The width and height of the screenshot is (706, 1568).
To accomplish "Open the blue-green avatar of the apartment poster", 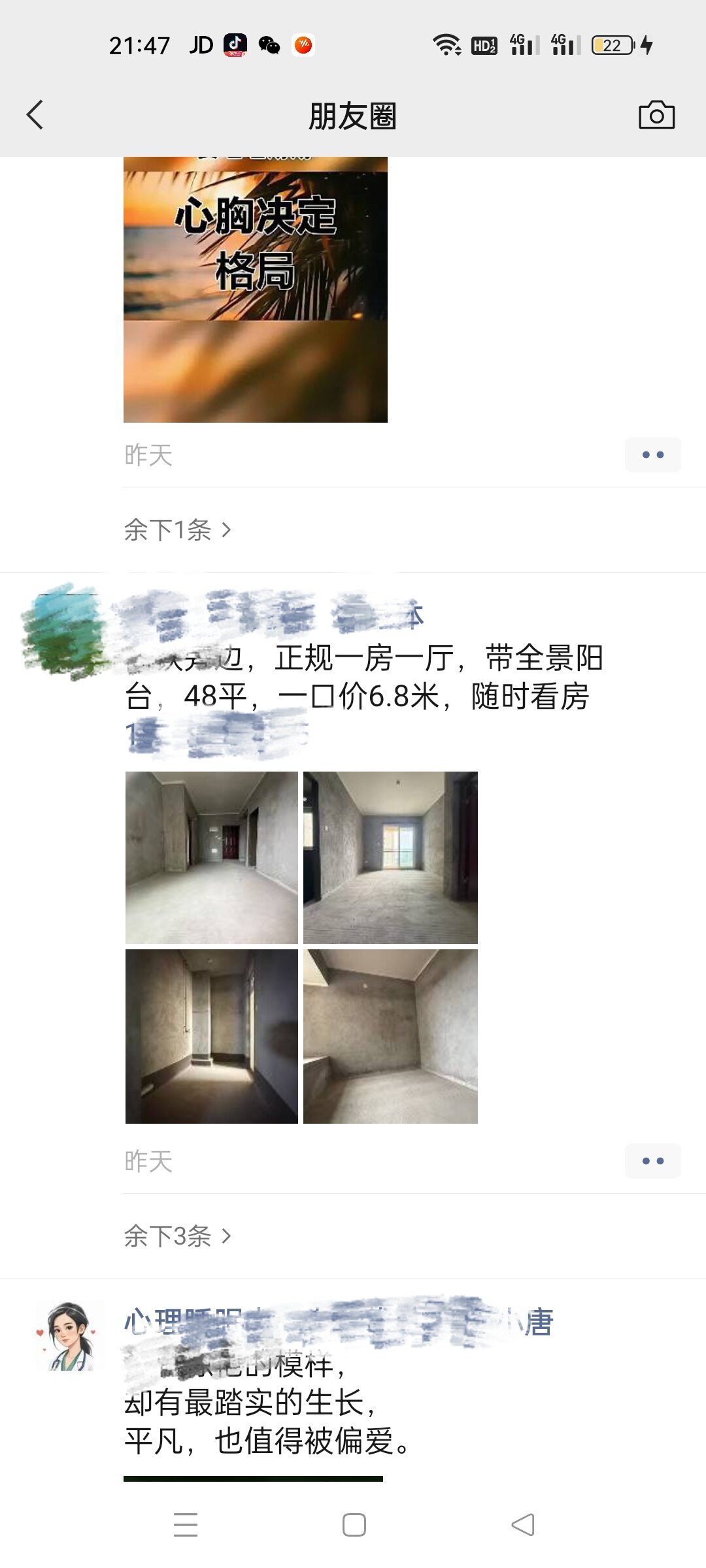I will pyautogui.click(x=64, y=630).
